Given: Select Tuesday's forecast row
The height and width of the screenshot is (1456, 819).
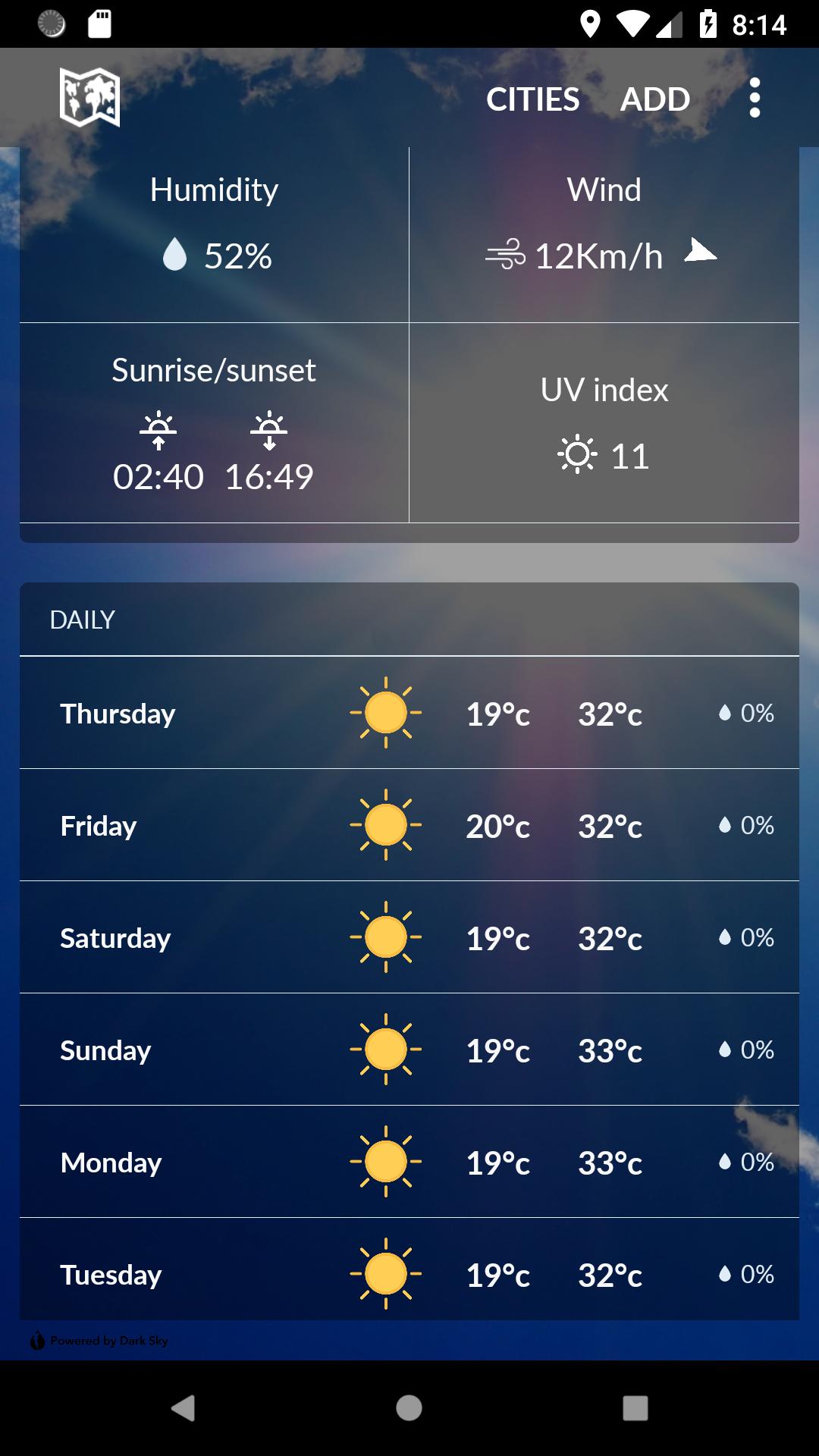Looking at the screenshot, I should pos(409,1272).
